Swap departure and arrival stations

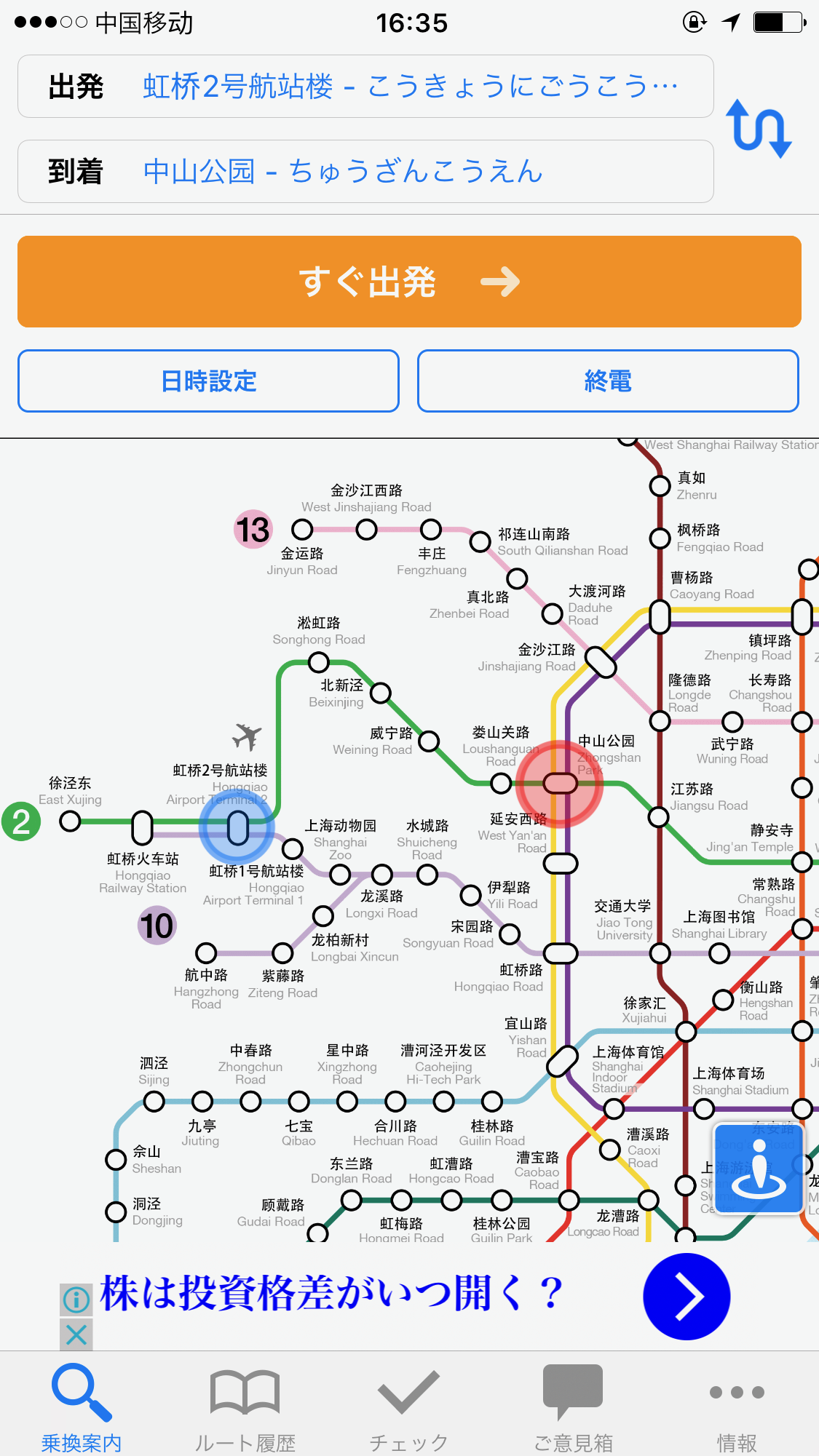(759, 129)
